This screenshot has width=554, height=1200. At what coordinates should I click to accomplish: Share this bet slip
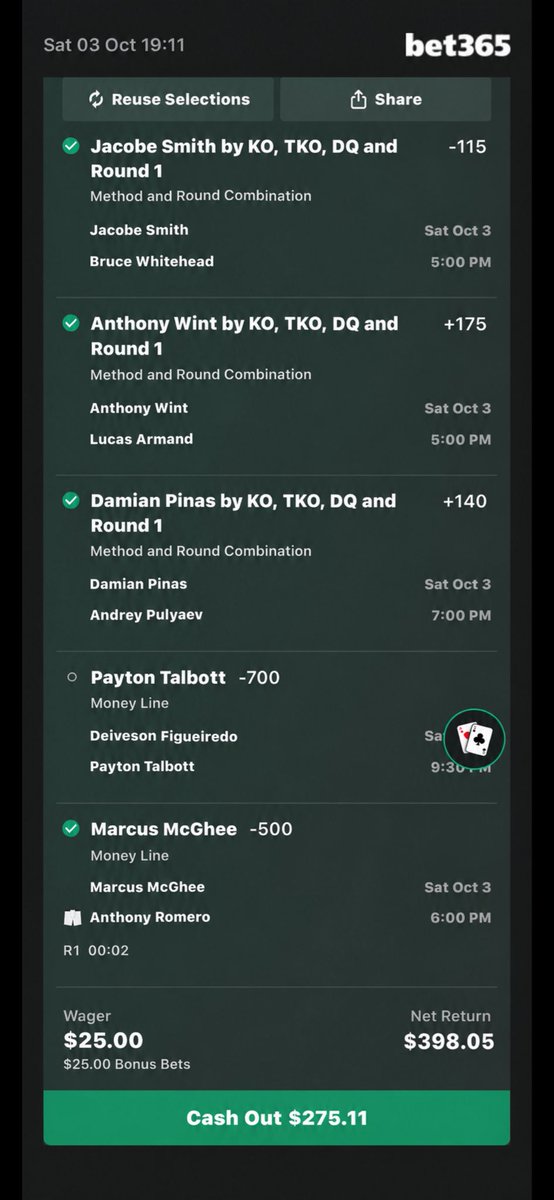[x=386, y=99]
